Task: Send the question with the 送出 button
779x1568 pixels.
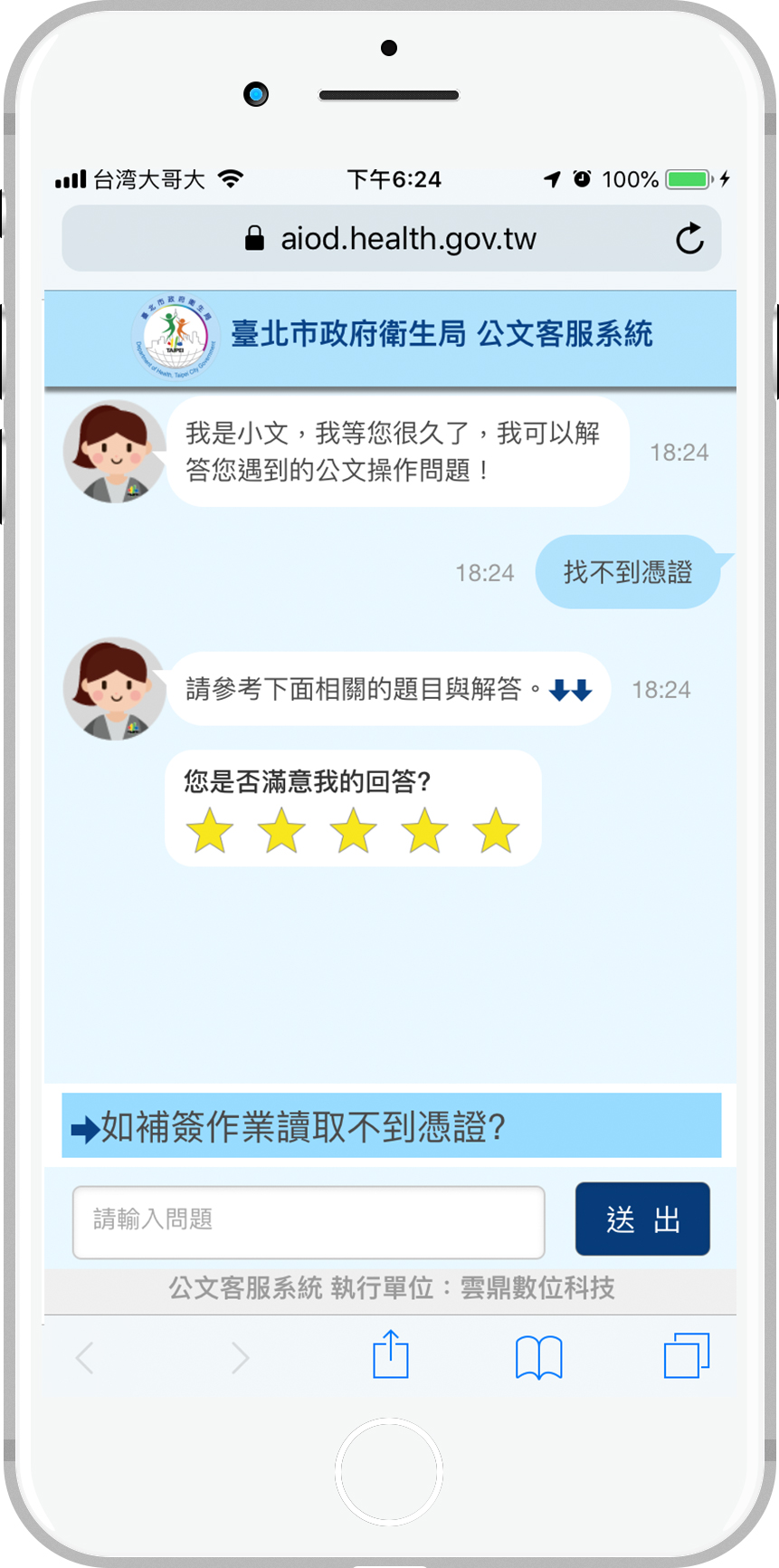Action: tap(642, 1219)
